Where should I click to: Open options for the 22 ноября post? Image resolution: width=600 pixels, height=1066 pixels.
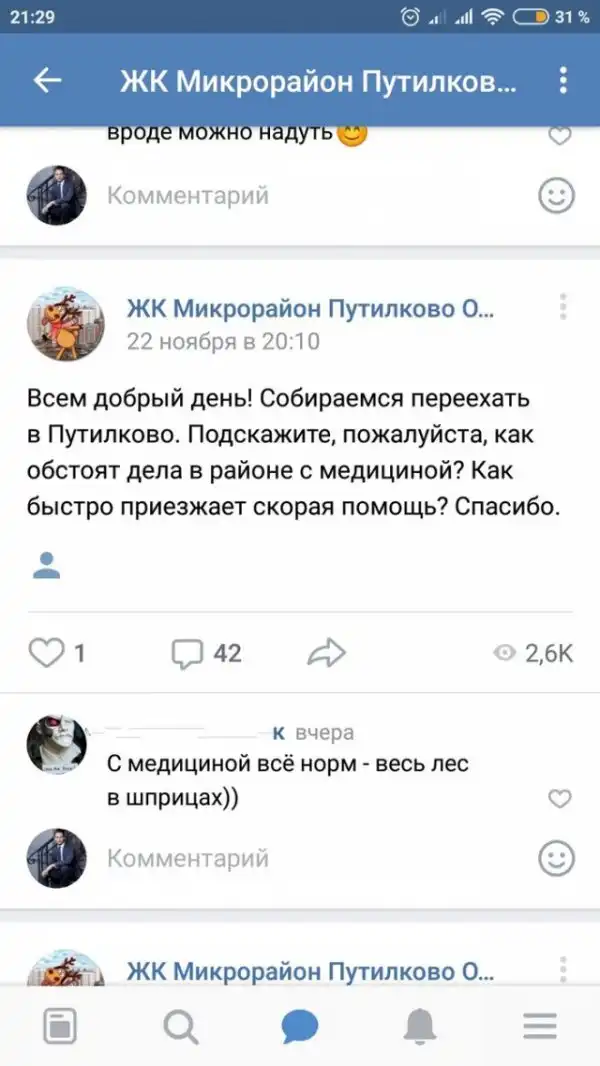tap(563, 306)
